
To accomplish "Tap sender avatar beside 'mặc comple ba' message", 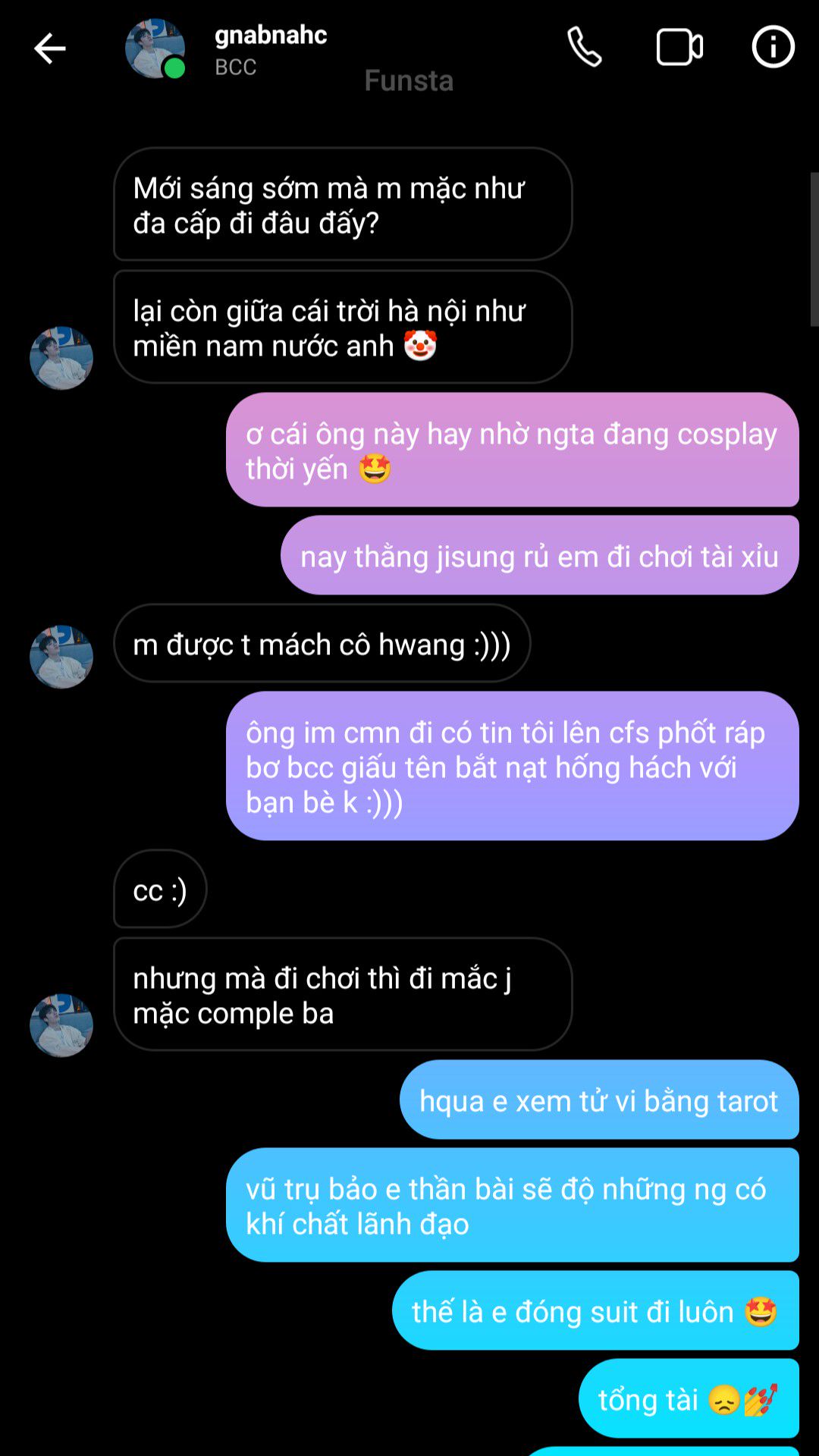I will pyautogui.click(x=61, y=1025).
